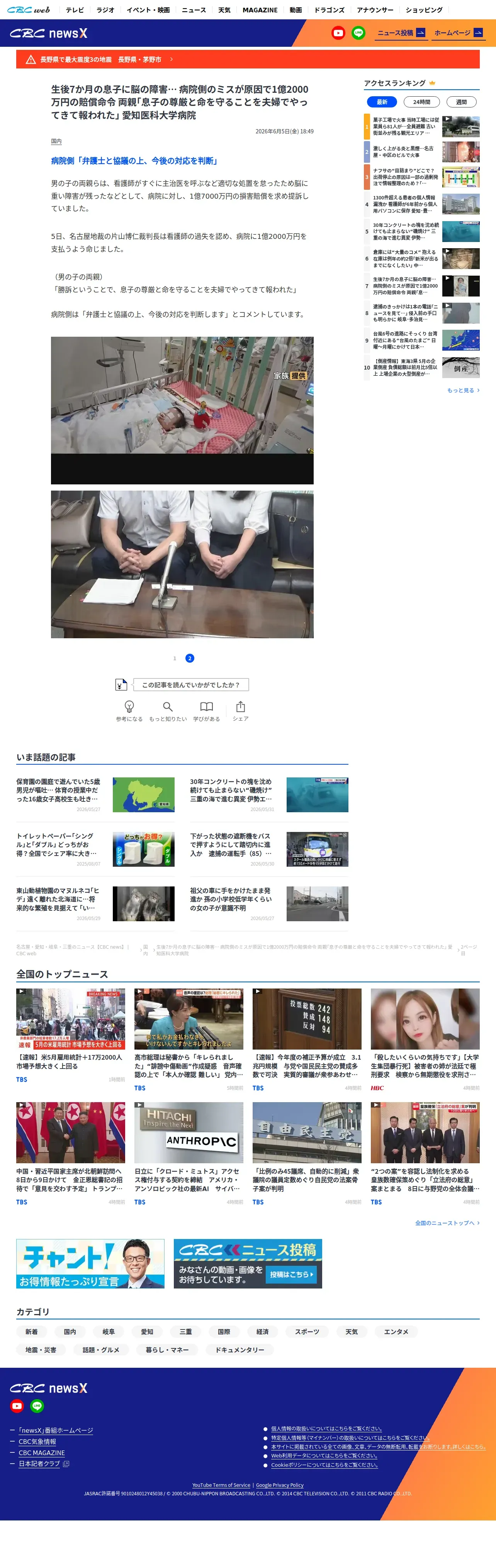Switch ranking to the 週間 tab

461,102
